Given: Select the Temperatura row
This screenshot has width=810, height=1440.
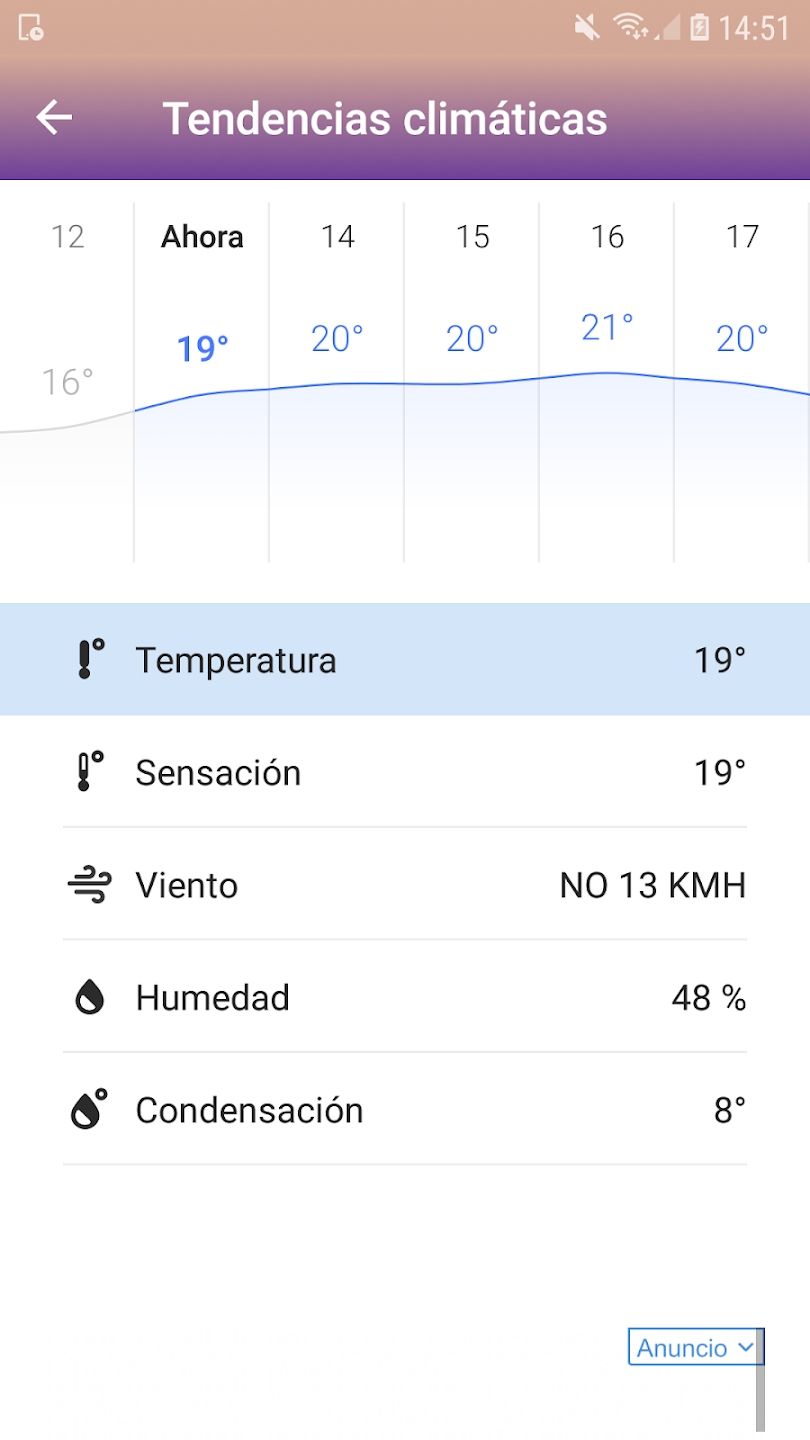Looking at the screenshot, I should coord(404,660).
